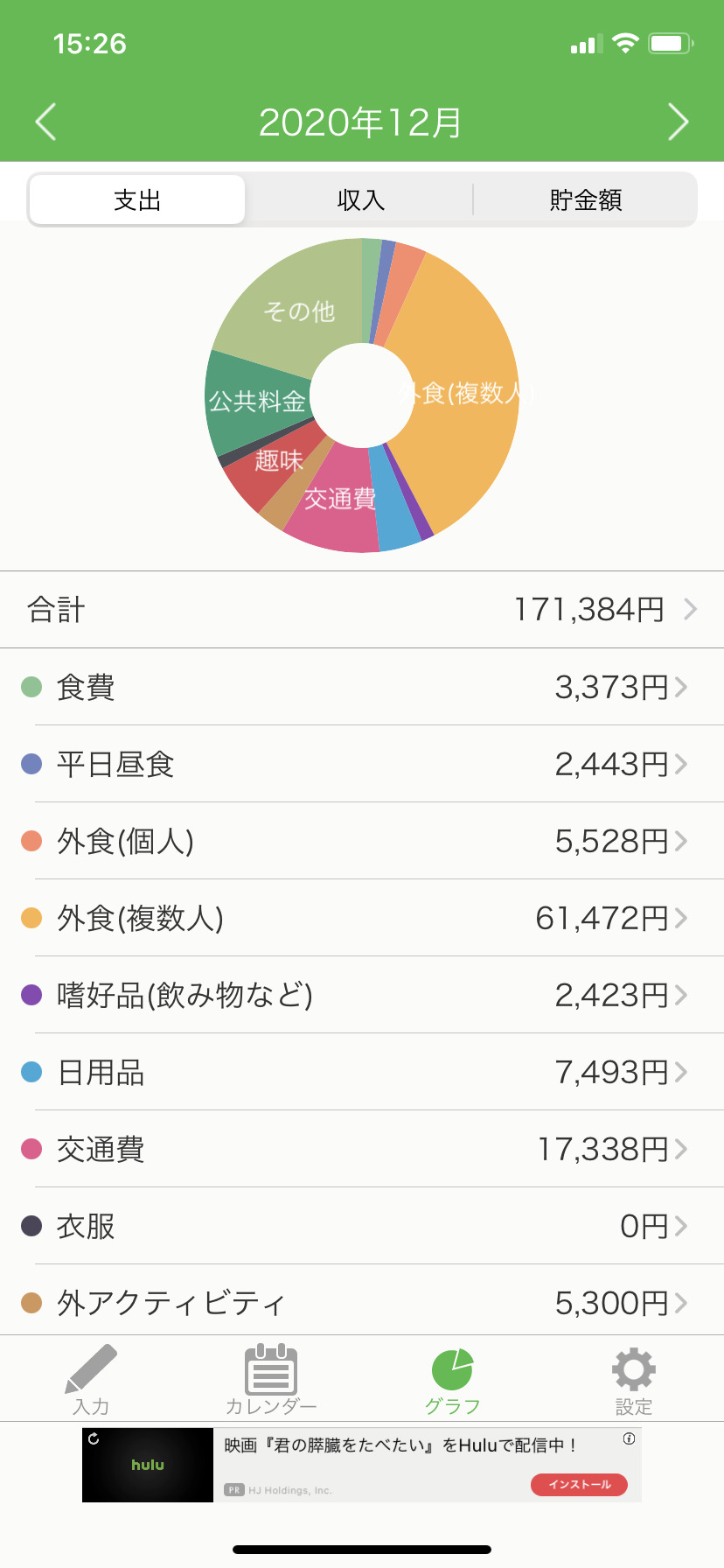The width and height of the screenshot is (724, 1568).
Task: Switch to the 貯金額 segment
Action: (x=585, y=199)
